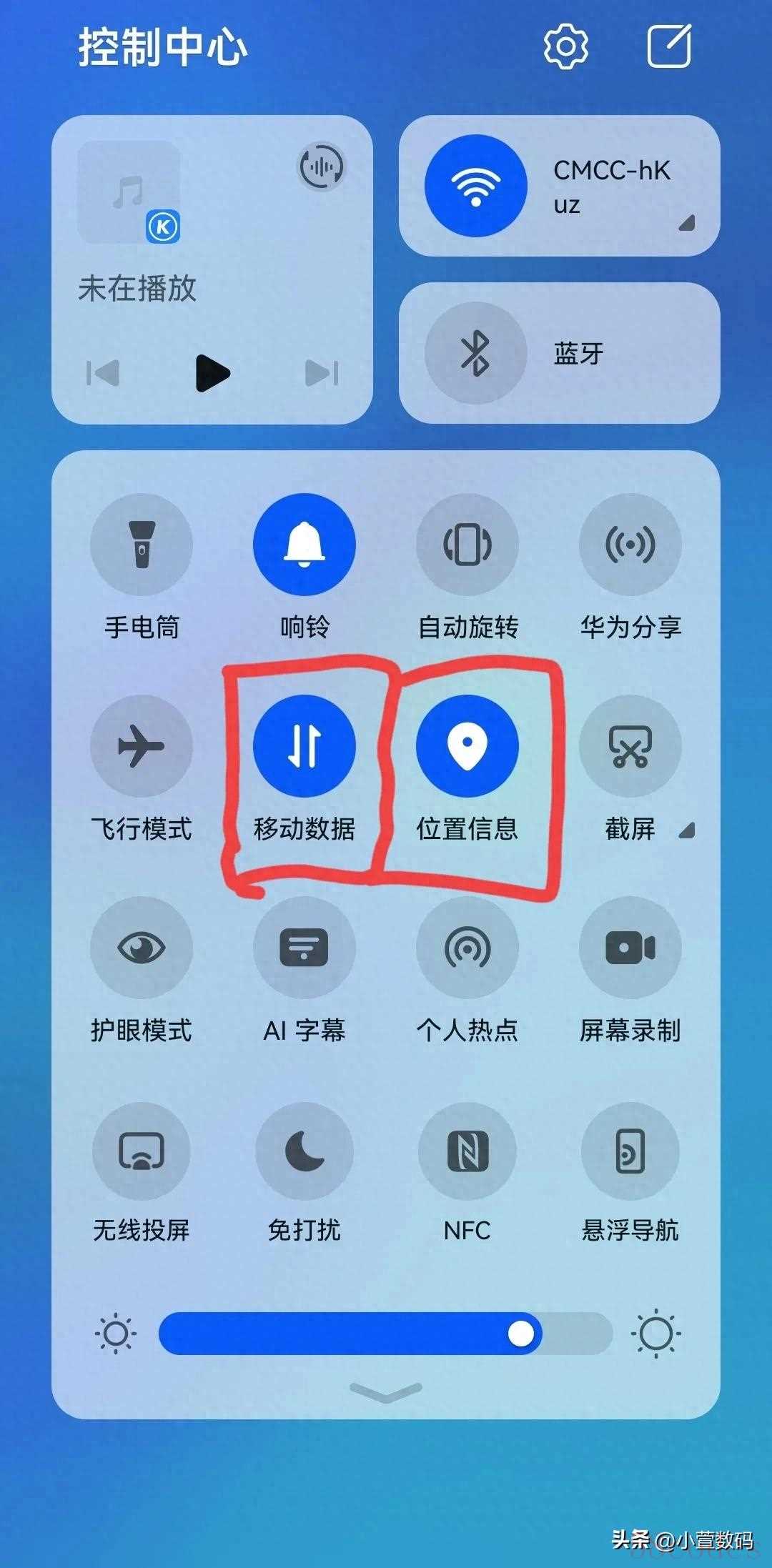Disable mobile data (移动数据)
Viewport: 772px width, 1568px height.
coord(305,746)
